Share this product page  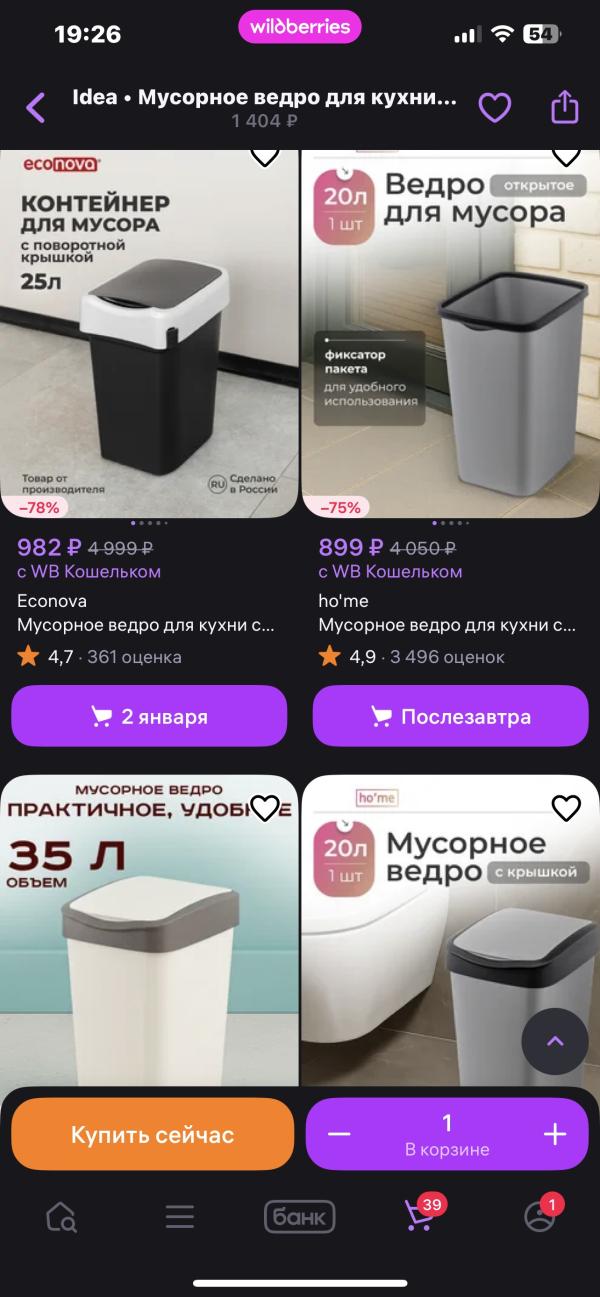coord(565,107)
